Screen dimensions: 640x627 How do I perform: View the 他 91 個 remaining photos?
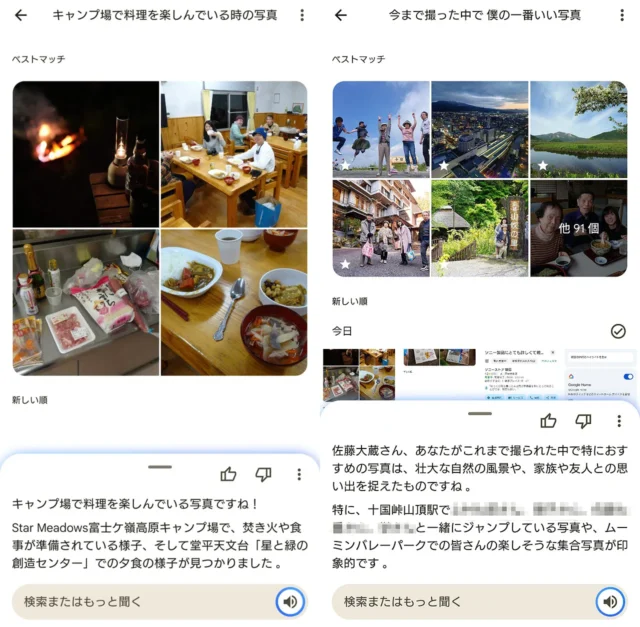pos(578,228)
